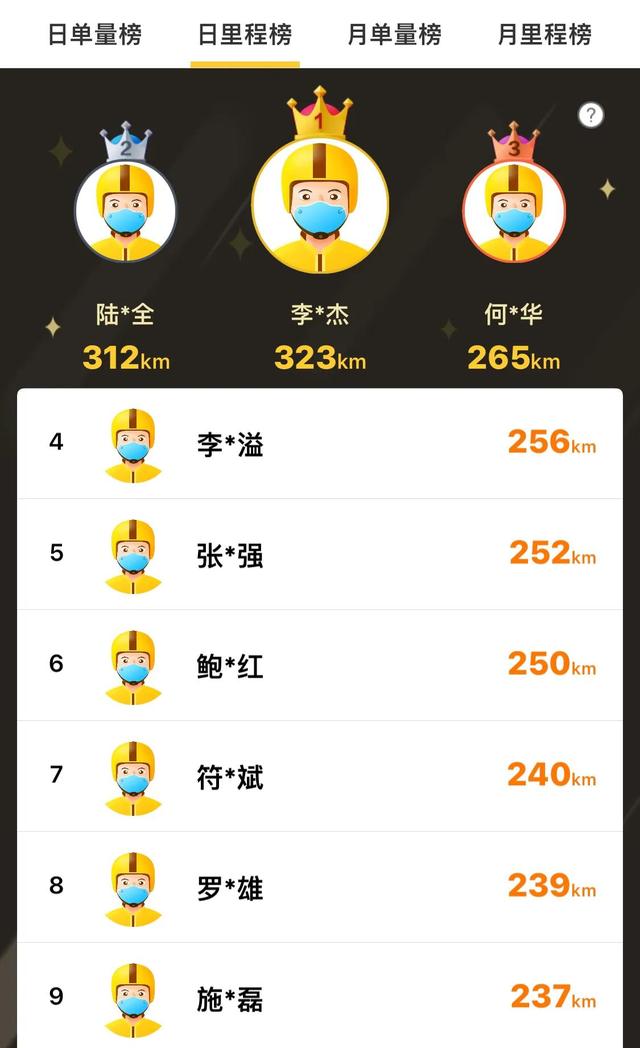Open the help question mark icon
The width and height of the screenshot is (640, 1048).
tap(591, 115)
